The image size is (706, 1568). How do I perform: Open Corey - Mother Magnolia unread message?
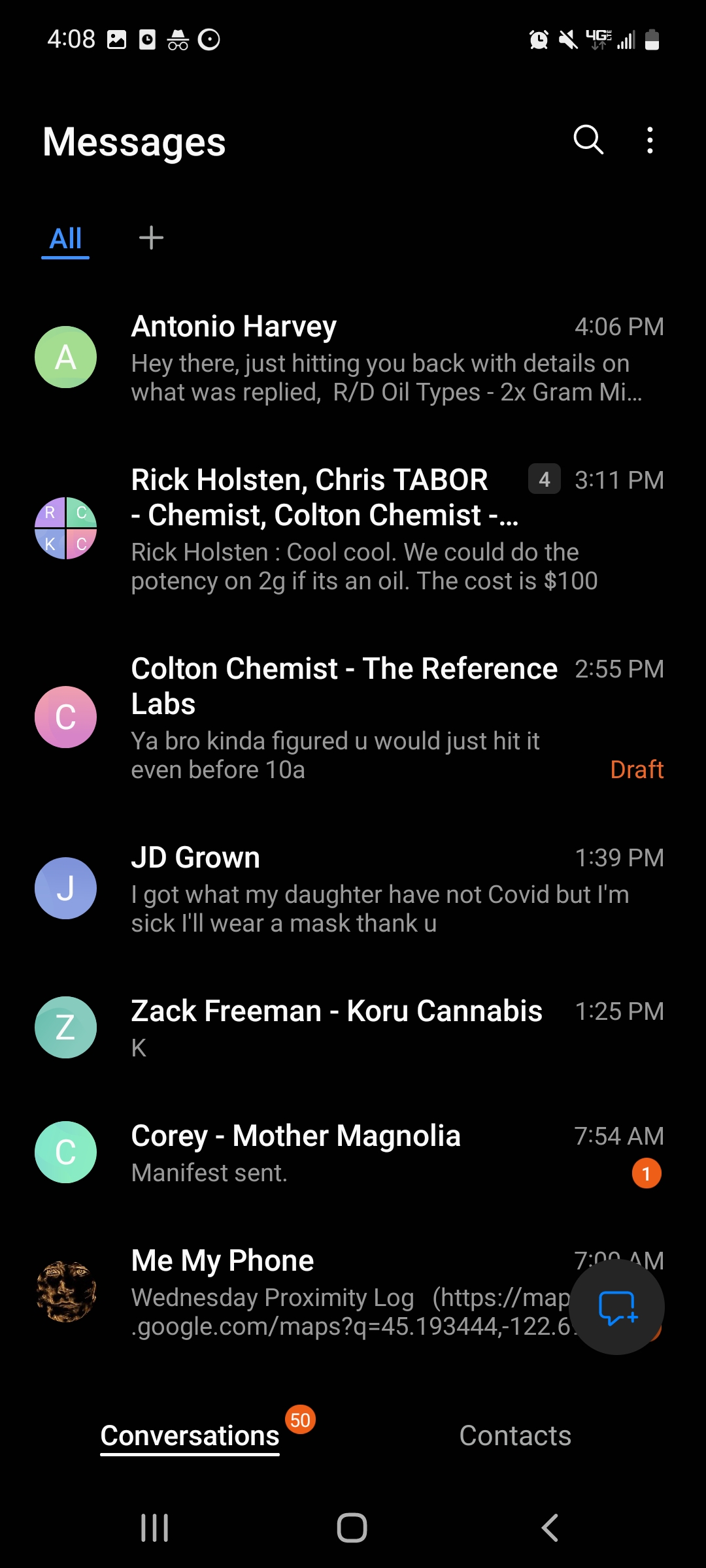pyautogui.click(x=353, y=1152)
